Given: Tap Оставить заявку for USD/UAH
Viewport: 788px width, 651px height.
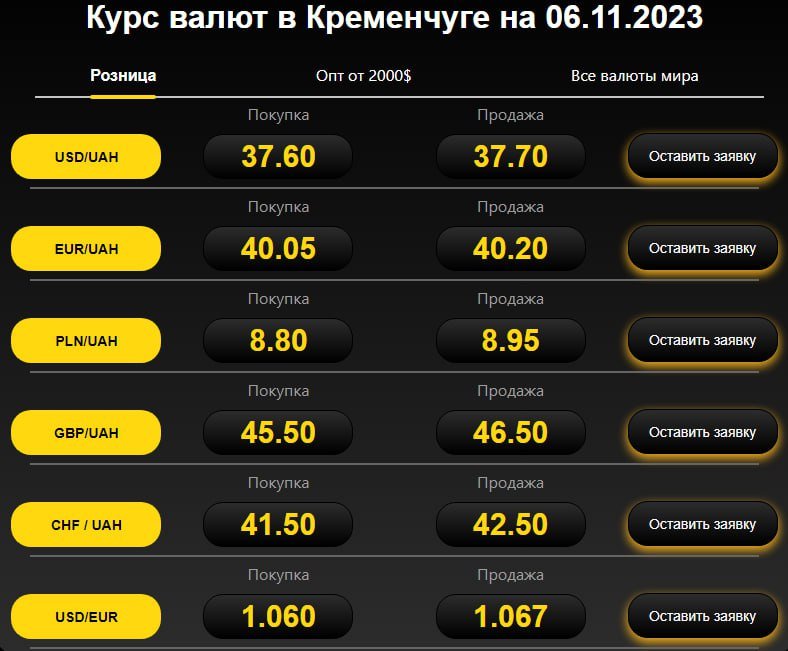Looking at the screenshot, I should point(702,156).
